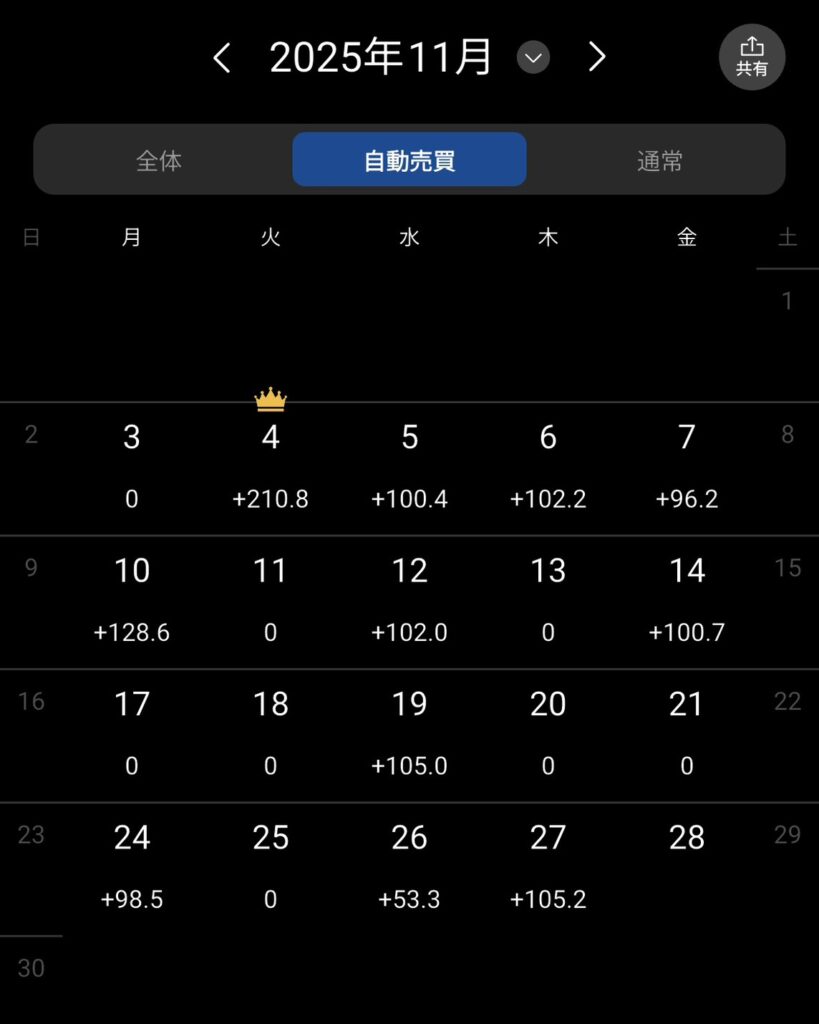The image size is (819, 1024).
Task: Expand the 2025年11月 month picker
Action: [x=533, y=58]
